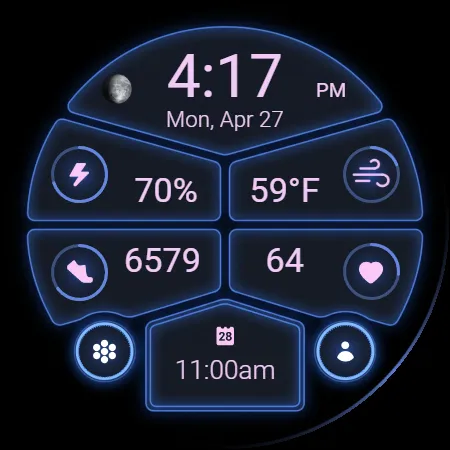Open the contacts person icon
Image resolution: width=450 pixels, height=450 pixels.
pyautogui.click(x=345, y=351)
